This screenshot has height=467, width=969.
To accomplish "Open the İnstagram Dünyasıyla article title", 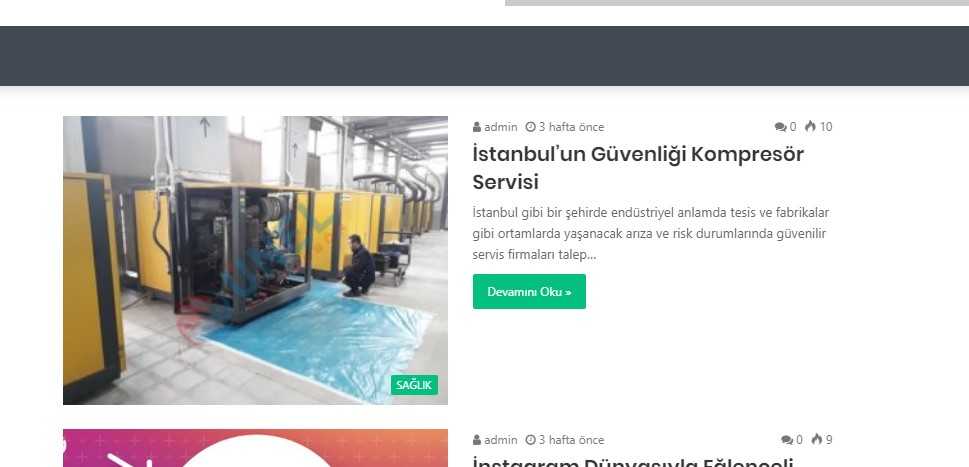I will point(632,462).
